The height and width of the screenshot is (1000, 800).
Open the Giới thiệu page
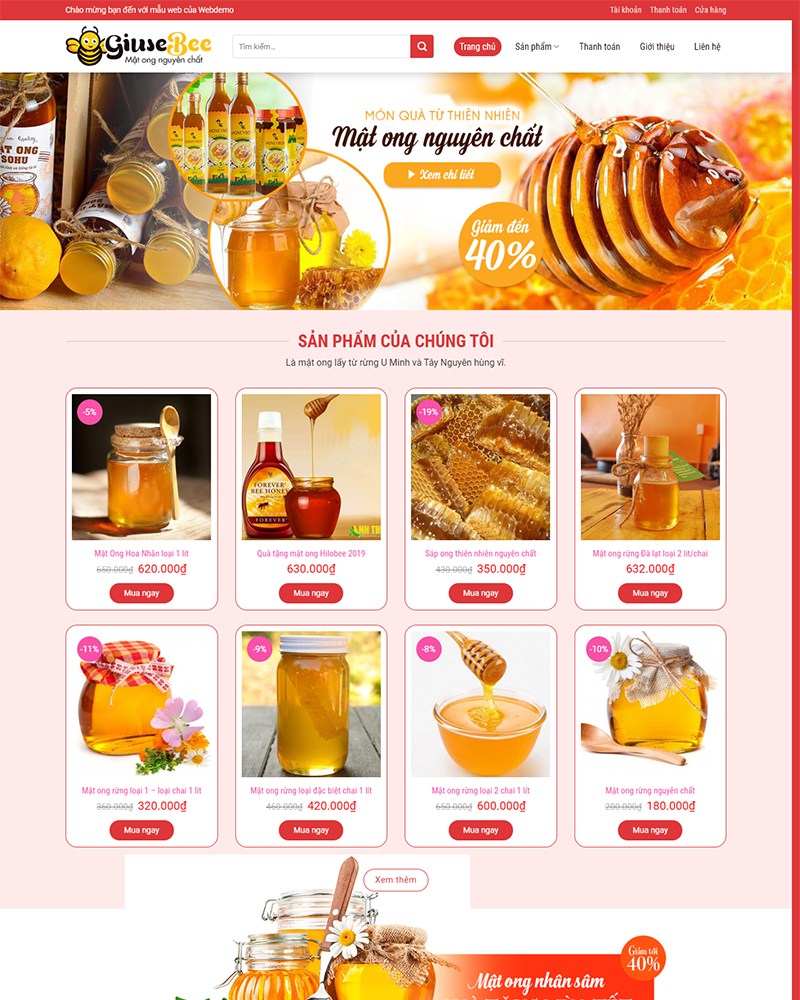(x=657, y=47)
